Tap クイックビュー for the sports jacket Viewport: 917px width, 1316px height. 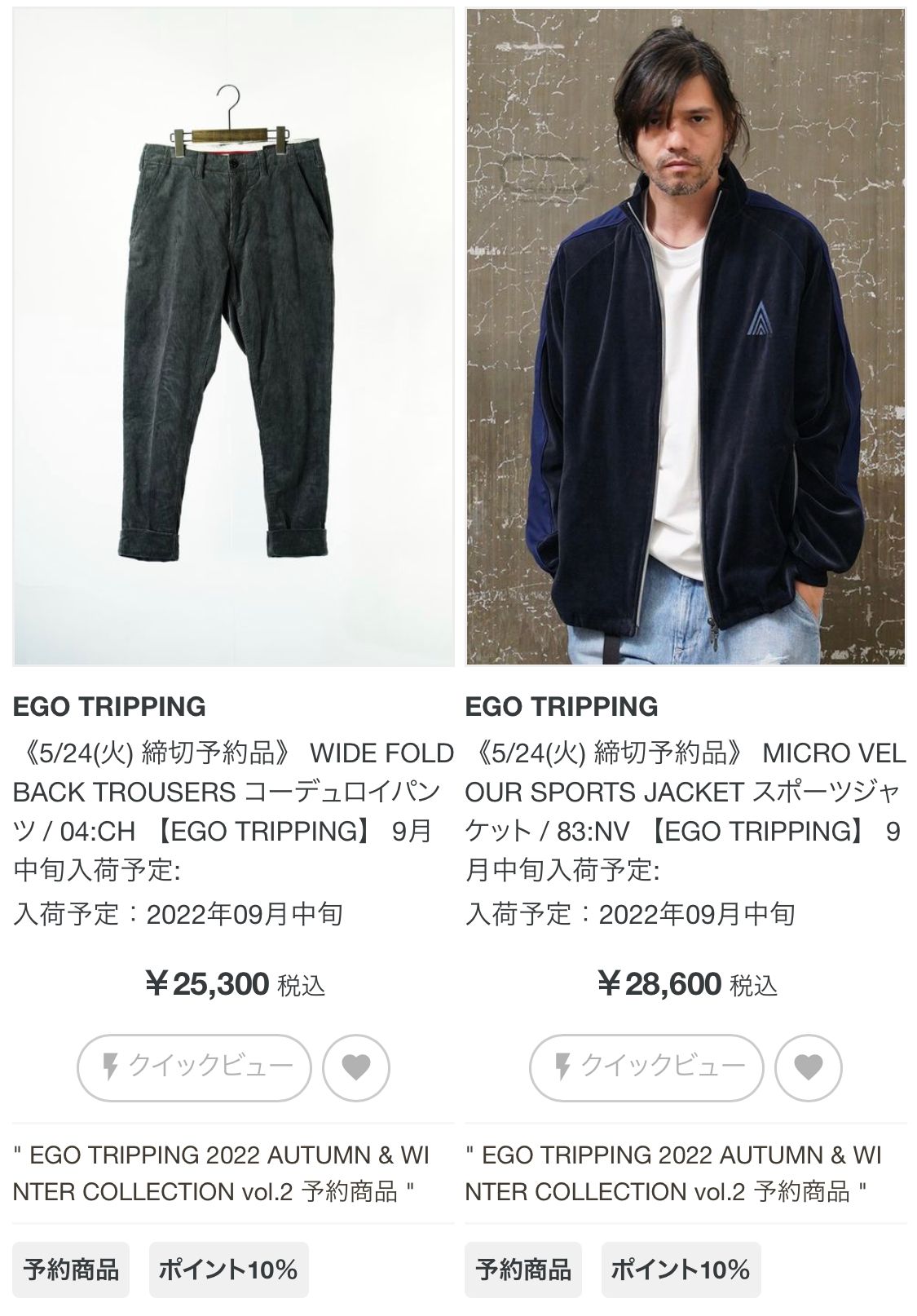pyautogui.click(x=646, y=1066)
